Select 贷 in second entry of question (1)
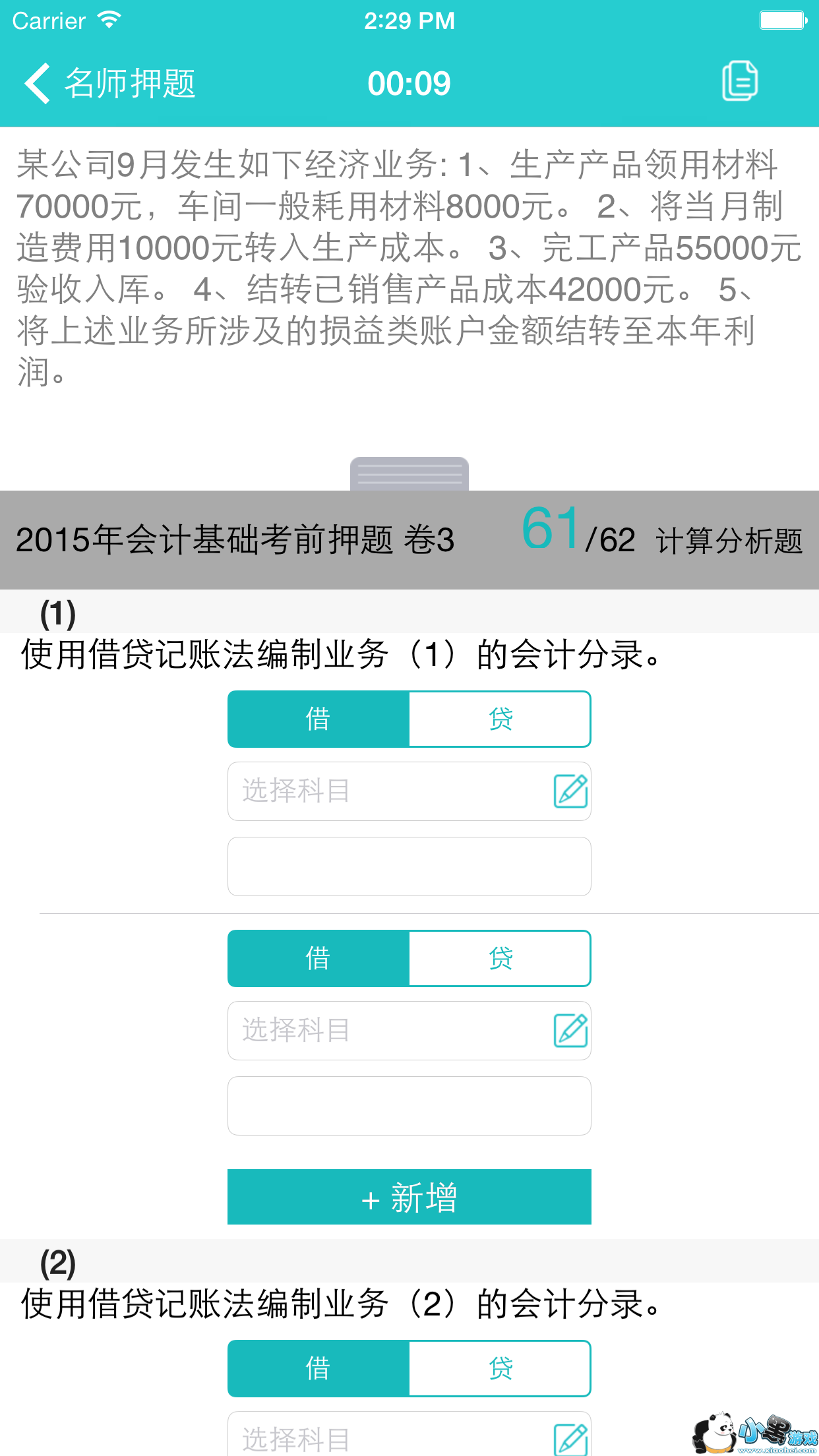This screenshot has height=1456, width=819. click(x=500, y=958)
